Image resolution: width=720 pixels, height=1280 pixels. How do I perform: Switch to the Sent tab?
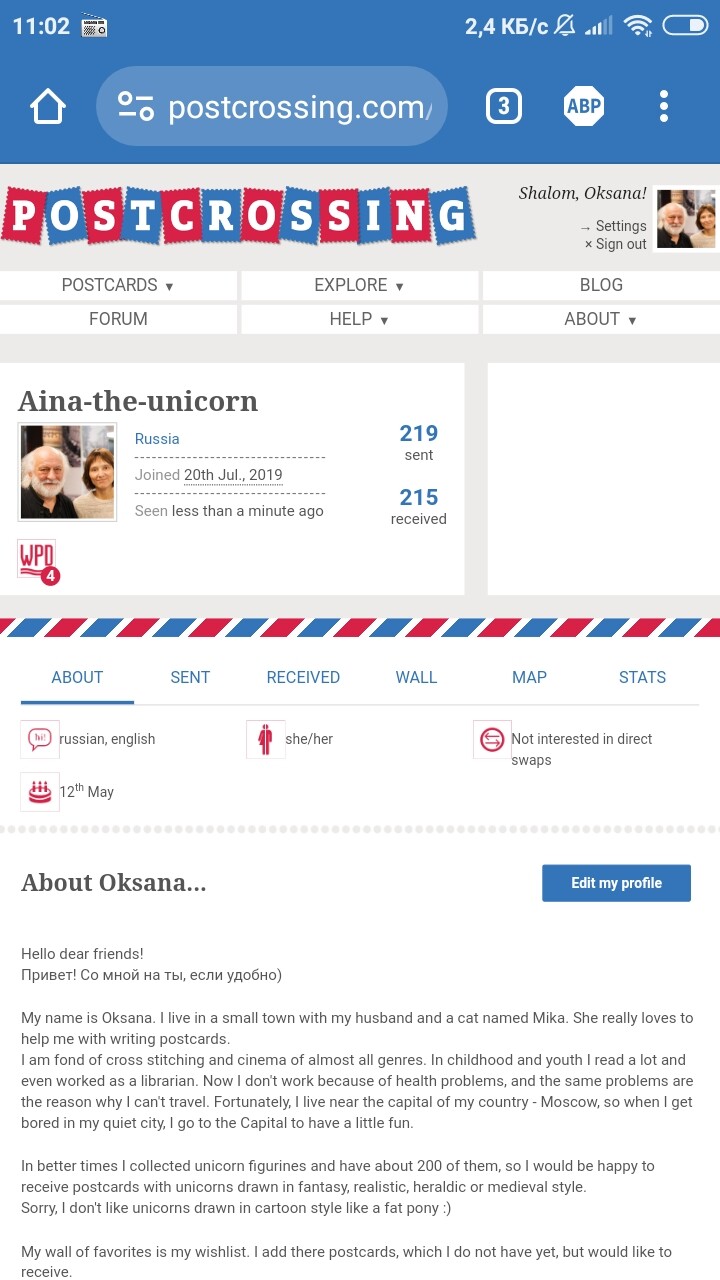(x=190, y=677)
